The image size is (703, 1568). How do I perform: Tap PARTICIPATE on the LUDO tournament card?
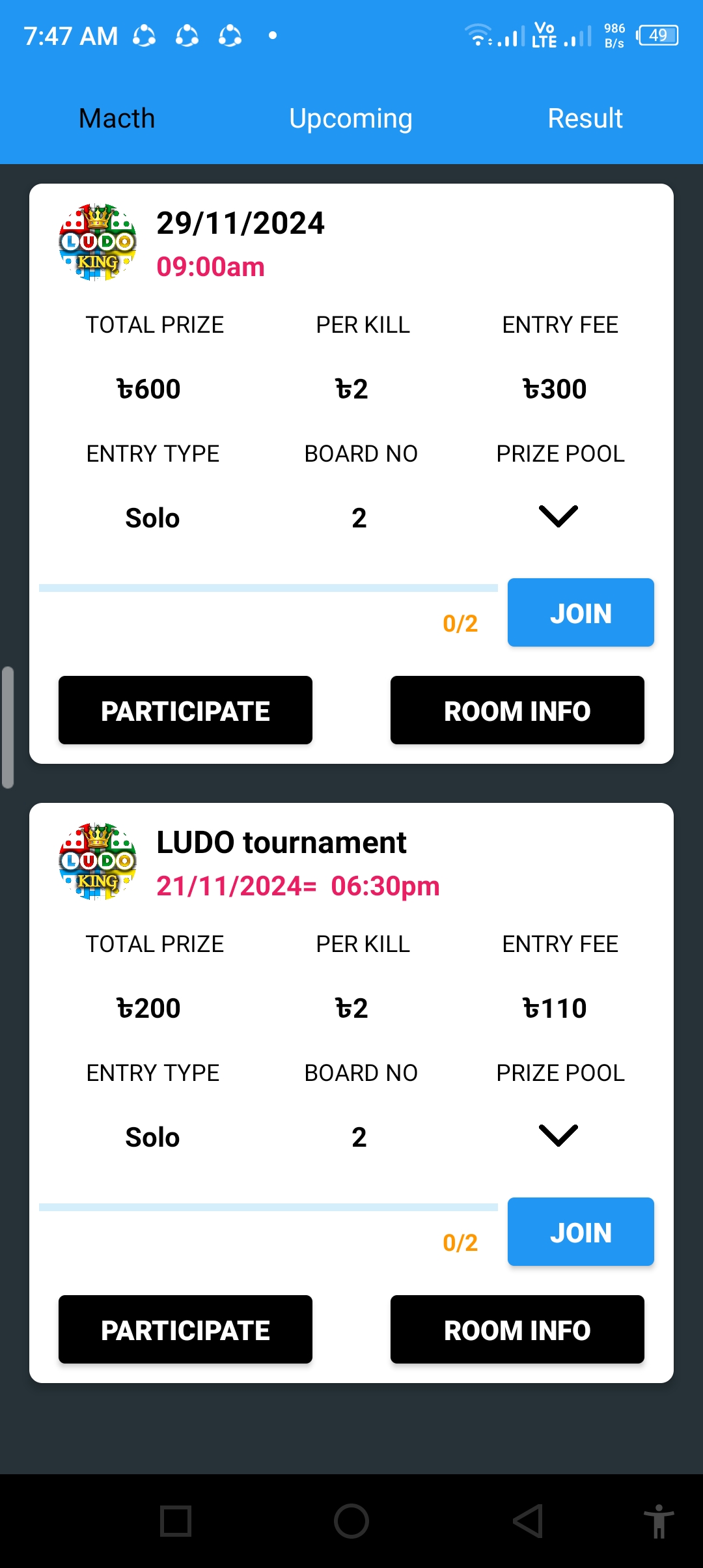tap(186, 1329)
